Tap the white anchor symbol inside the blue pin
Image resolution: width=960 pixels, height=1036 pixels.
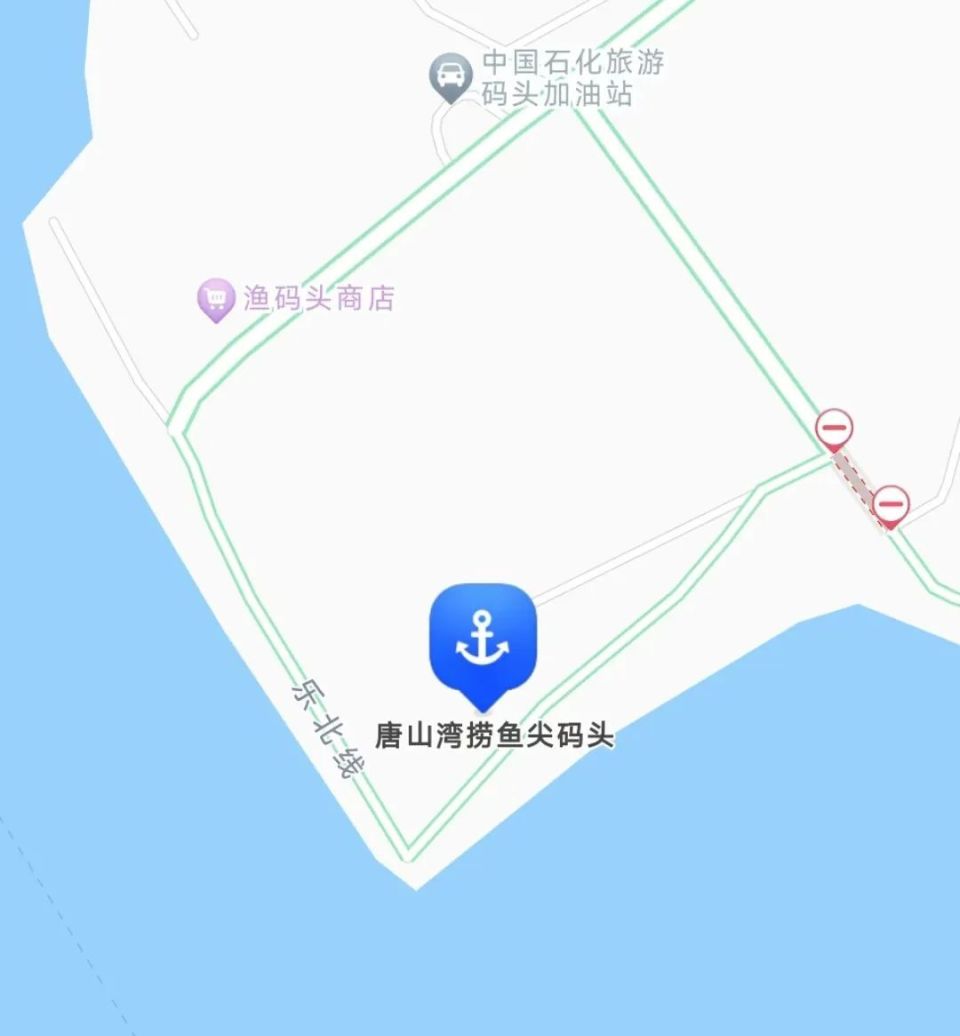484,638
